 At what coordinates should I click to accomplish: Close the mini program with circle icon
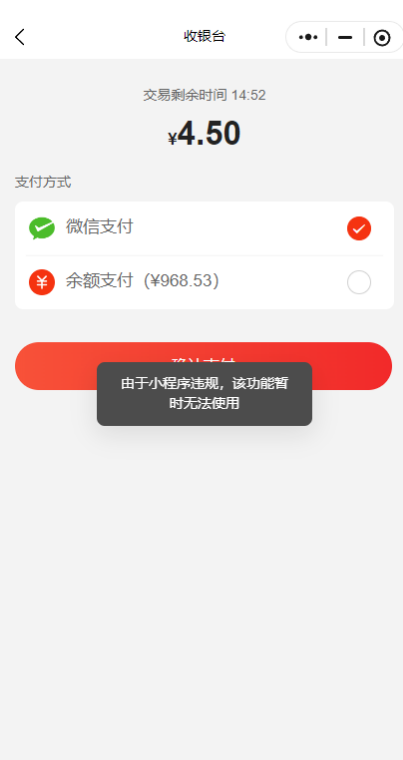(x=382, y=37)
